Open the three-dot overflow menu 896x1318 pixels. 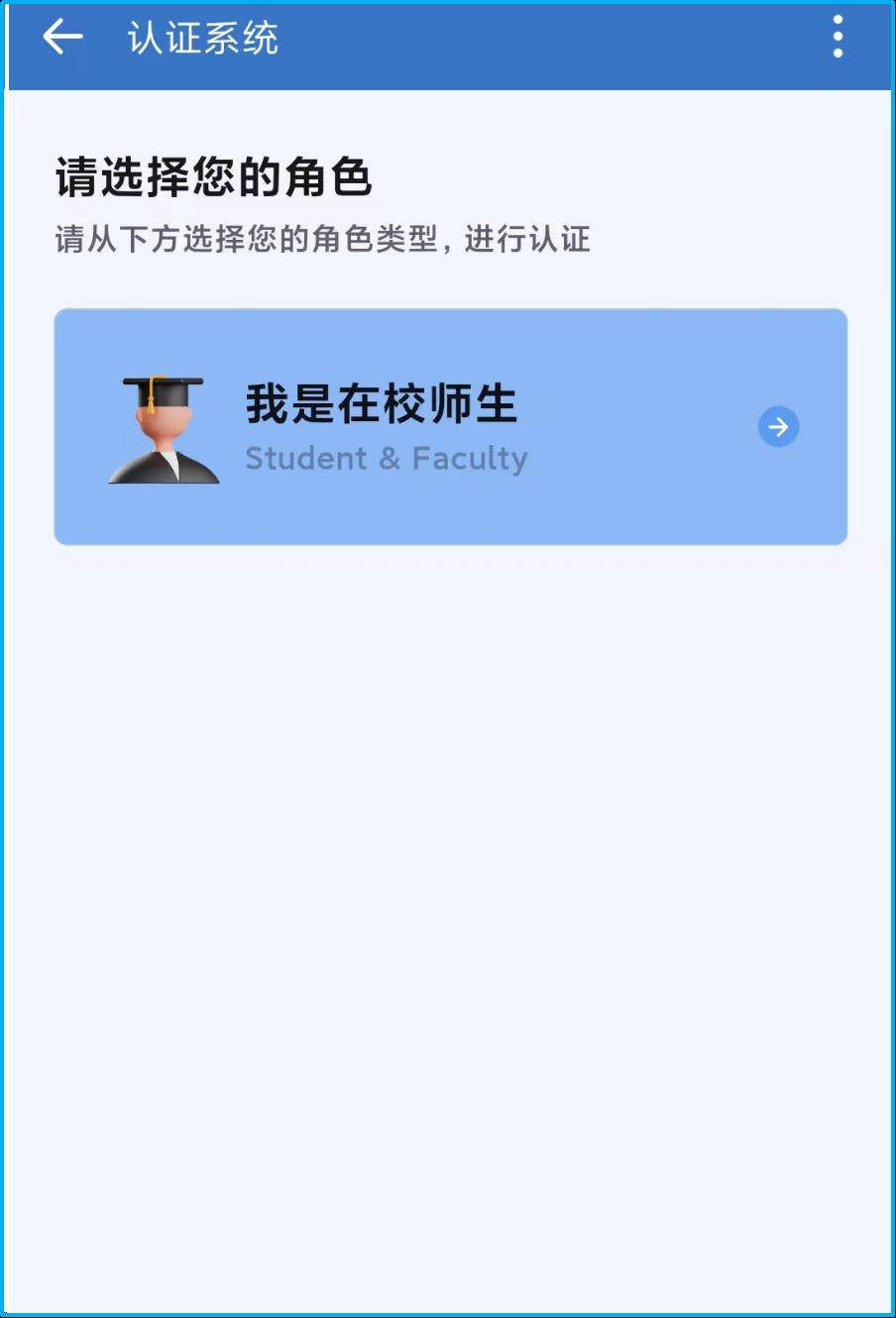[838, 38]
